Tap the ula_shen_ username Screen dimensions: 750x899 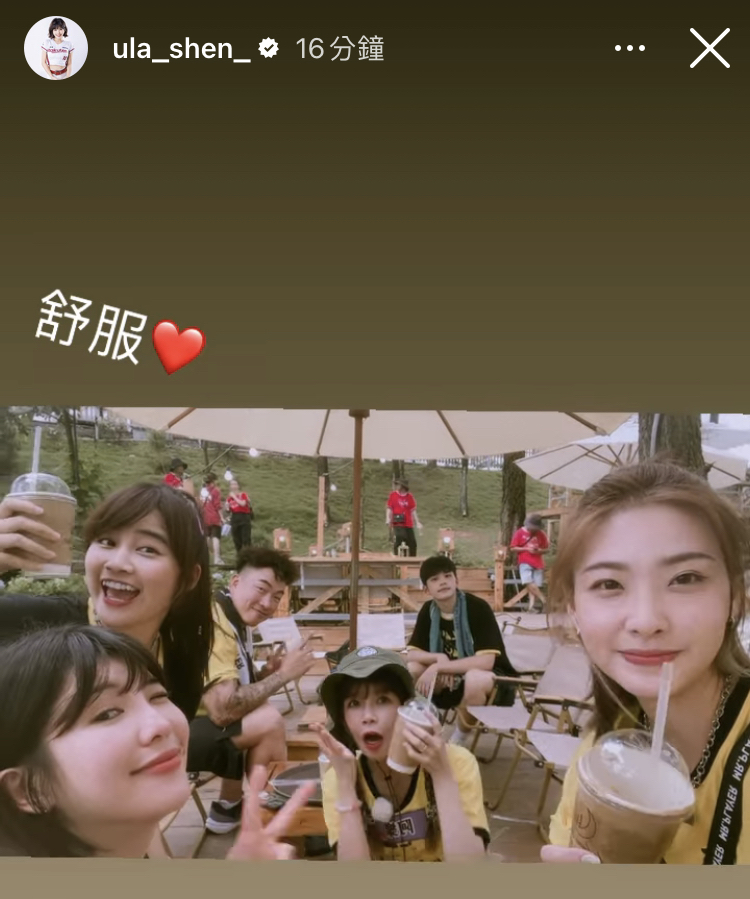click(181, 49)
